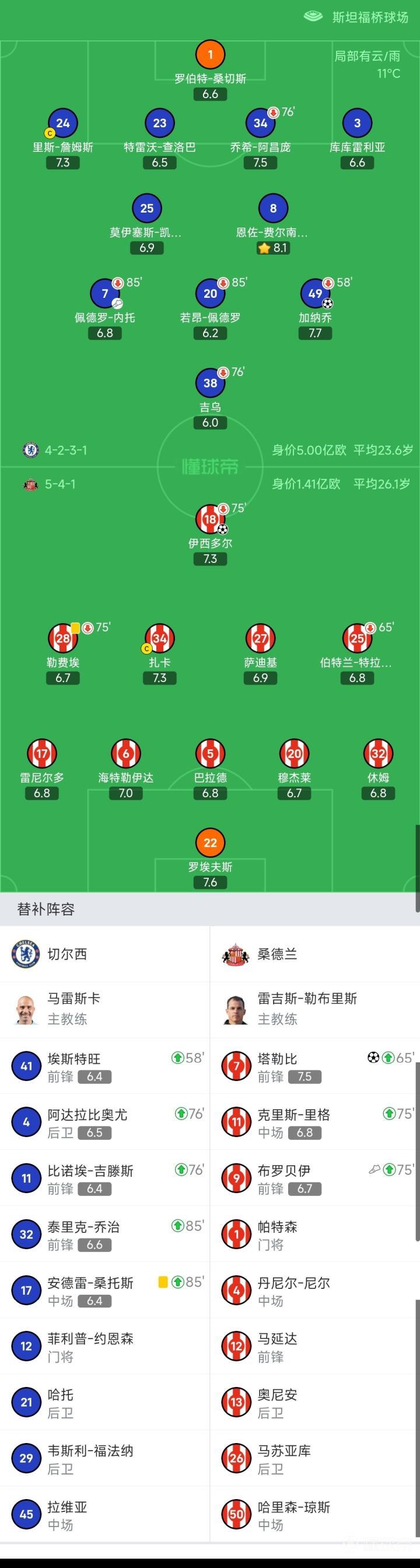The height and width of the screenshot is (1568, 420).
Task: Select Chelsea striker 吉乌 number 38
Action: coord(211,398)
